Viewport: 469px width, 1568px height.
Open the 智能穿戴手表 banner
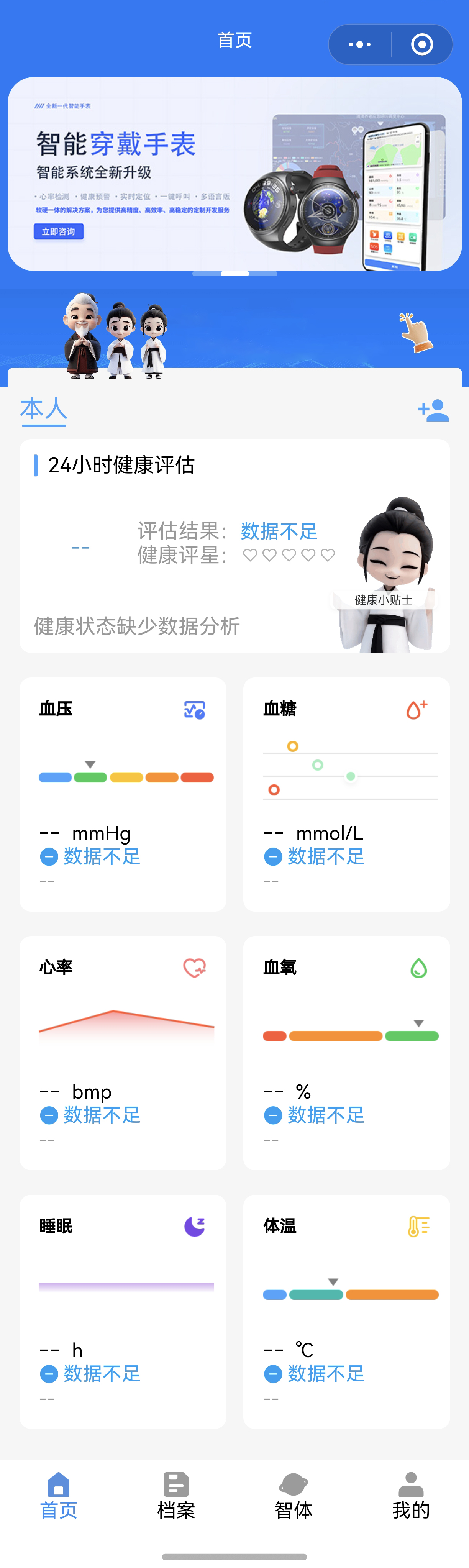(x=234, y=174)
